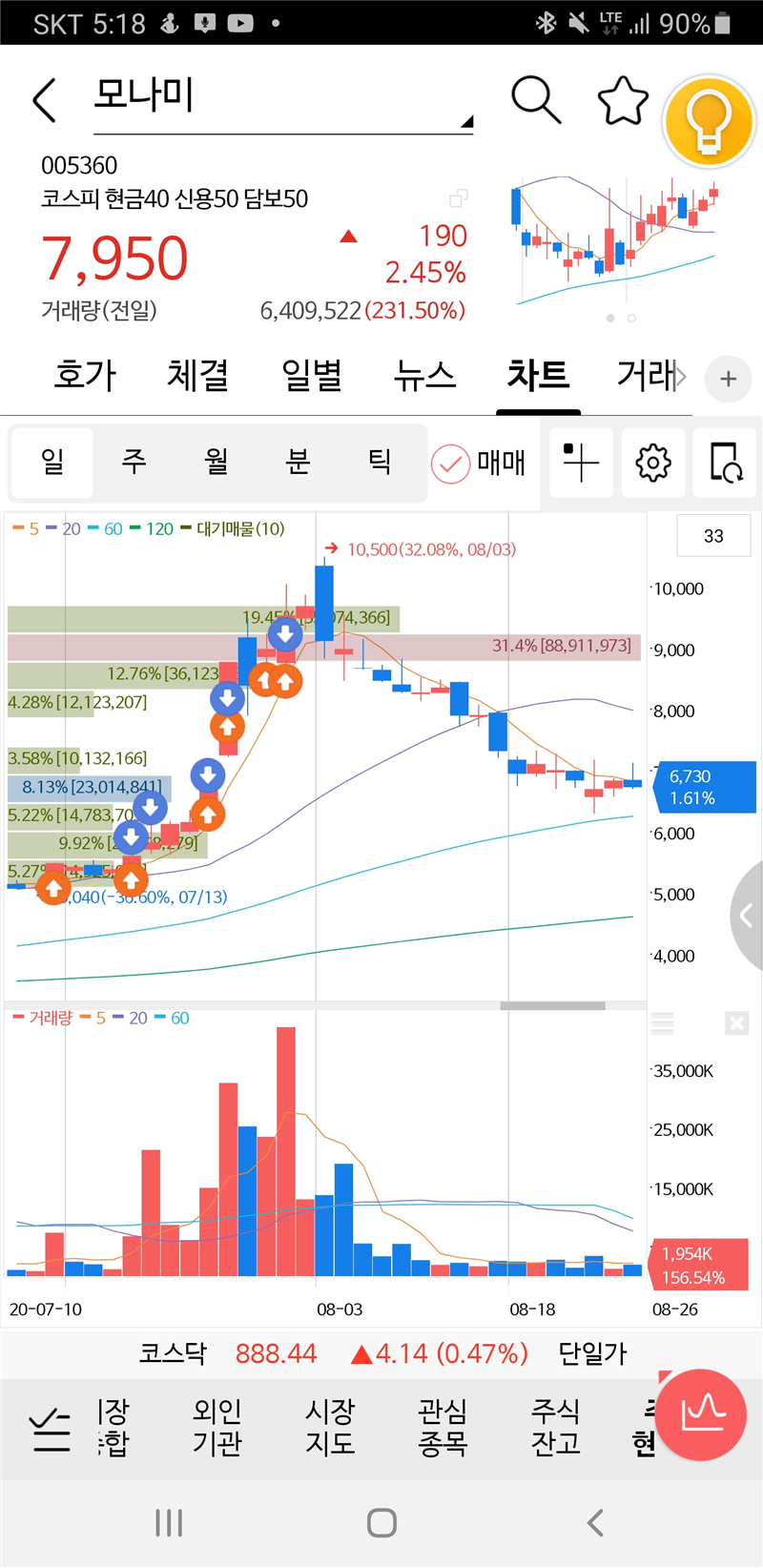Open chart settings gear

pyautogui.click(x=653, y=463)
